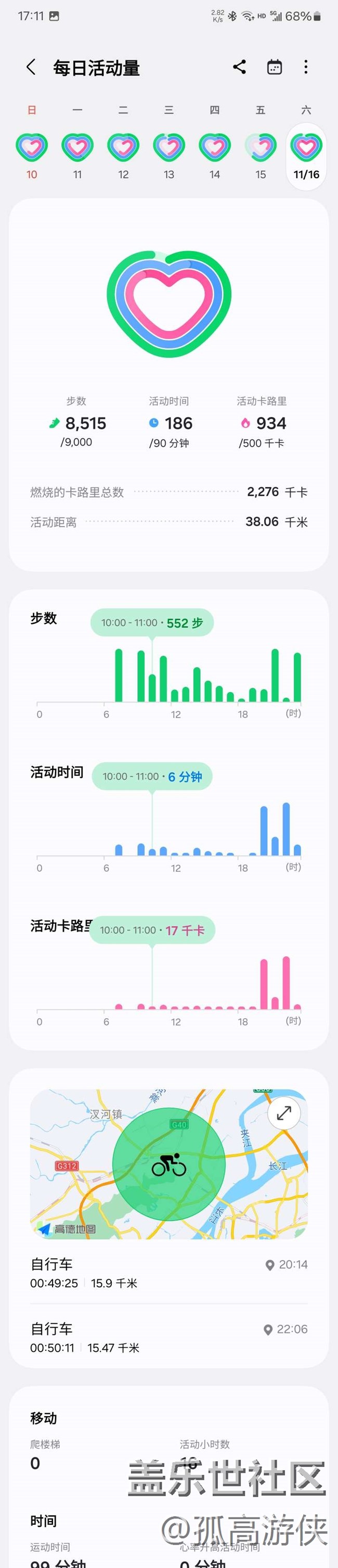Open the more options menu
This screenshot has width=338, height=1568.
click(306, 67)
